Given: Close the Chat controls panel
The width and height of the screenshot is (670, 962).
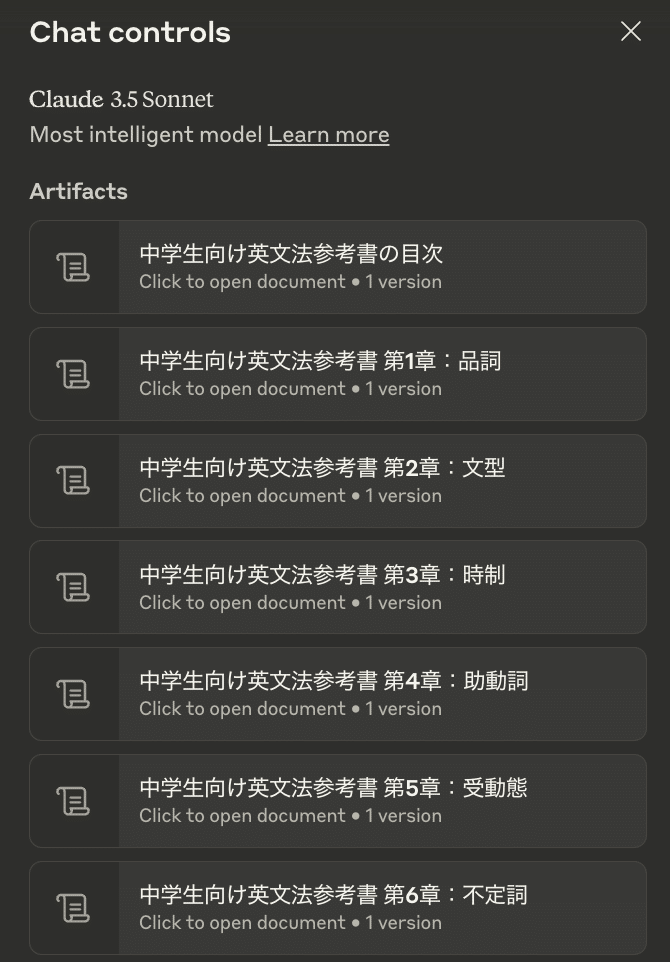Looking at the screenshot, I should [x=630, y=32].
